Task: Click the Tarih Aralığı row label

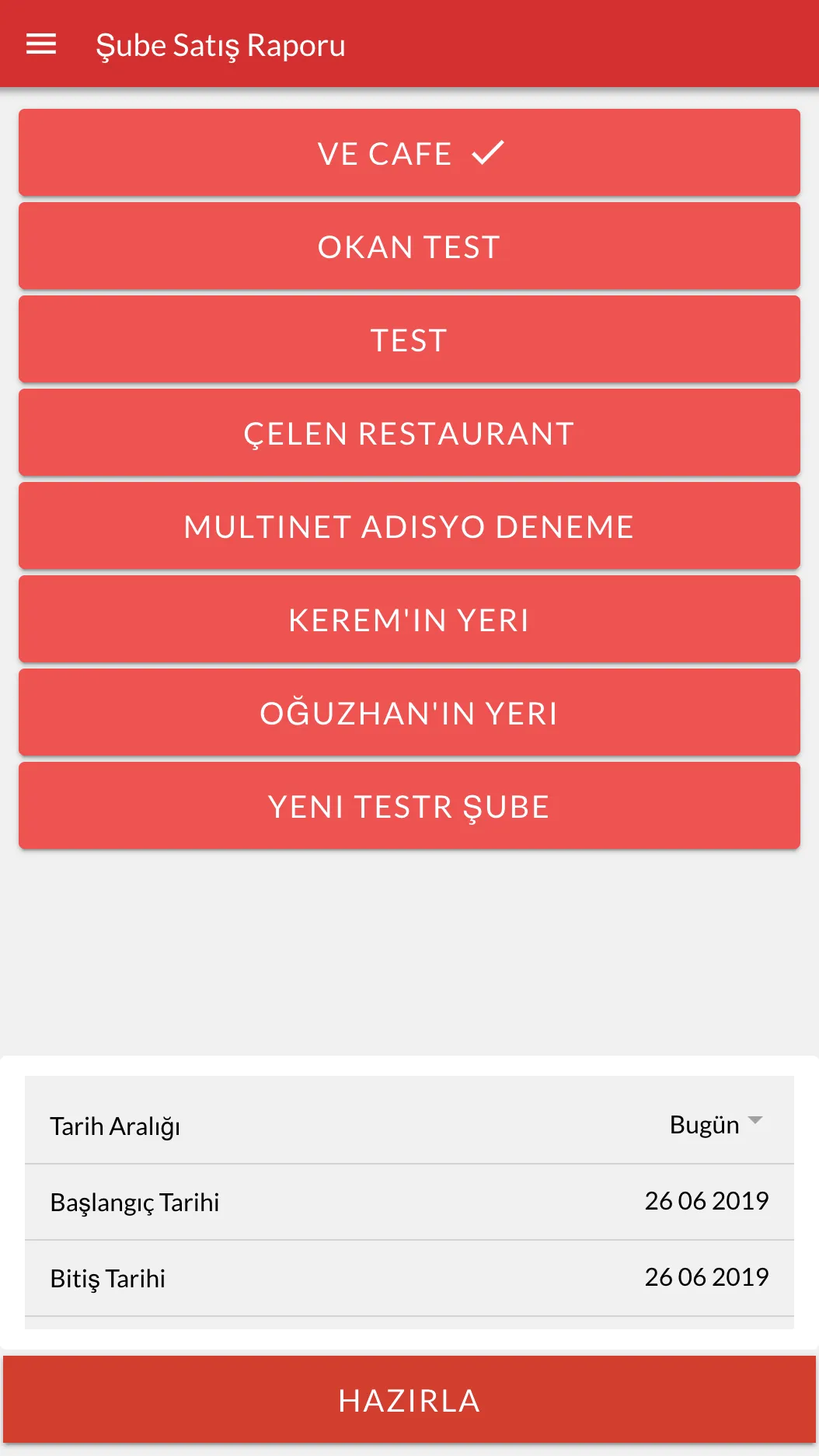Action: point(115,1126)
